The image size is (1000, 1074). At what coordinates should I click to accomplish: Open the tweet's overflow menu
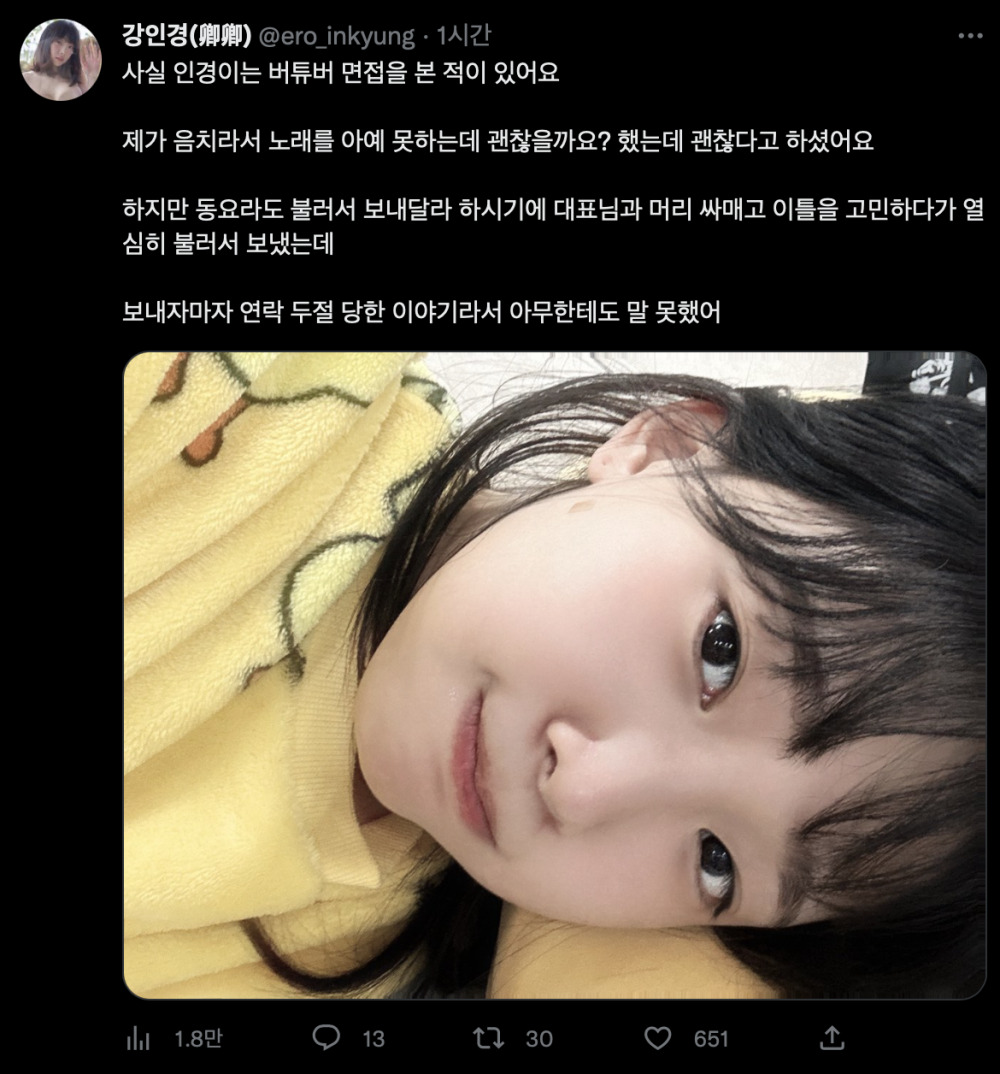(x=970, y=37)
